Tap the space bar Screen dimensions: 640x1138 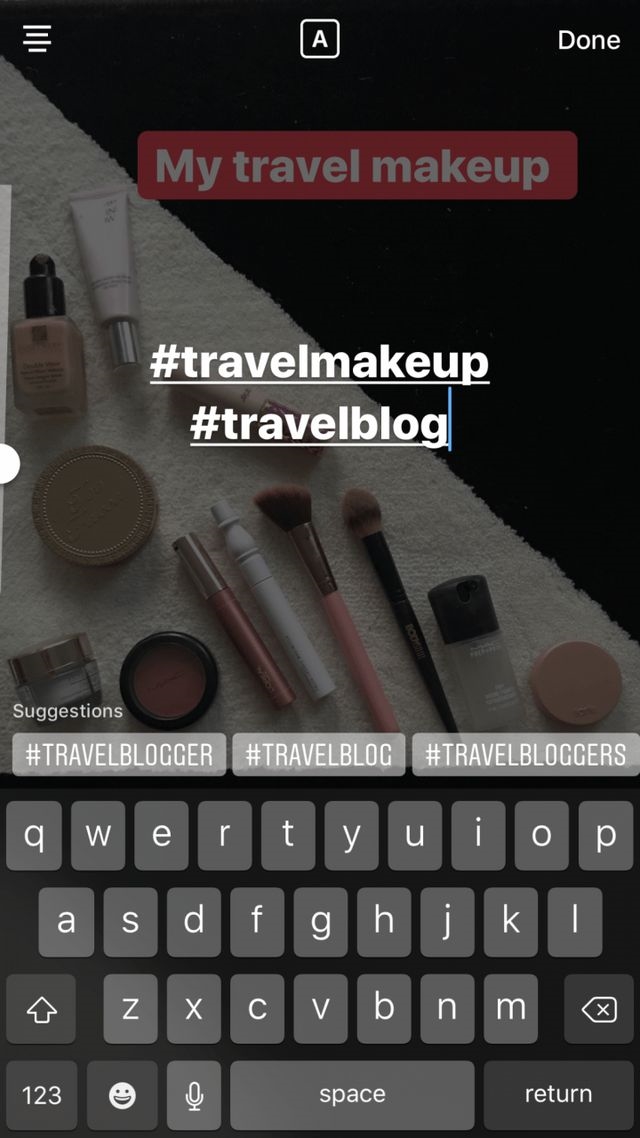click(x=352, y=1095)
